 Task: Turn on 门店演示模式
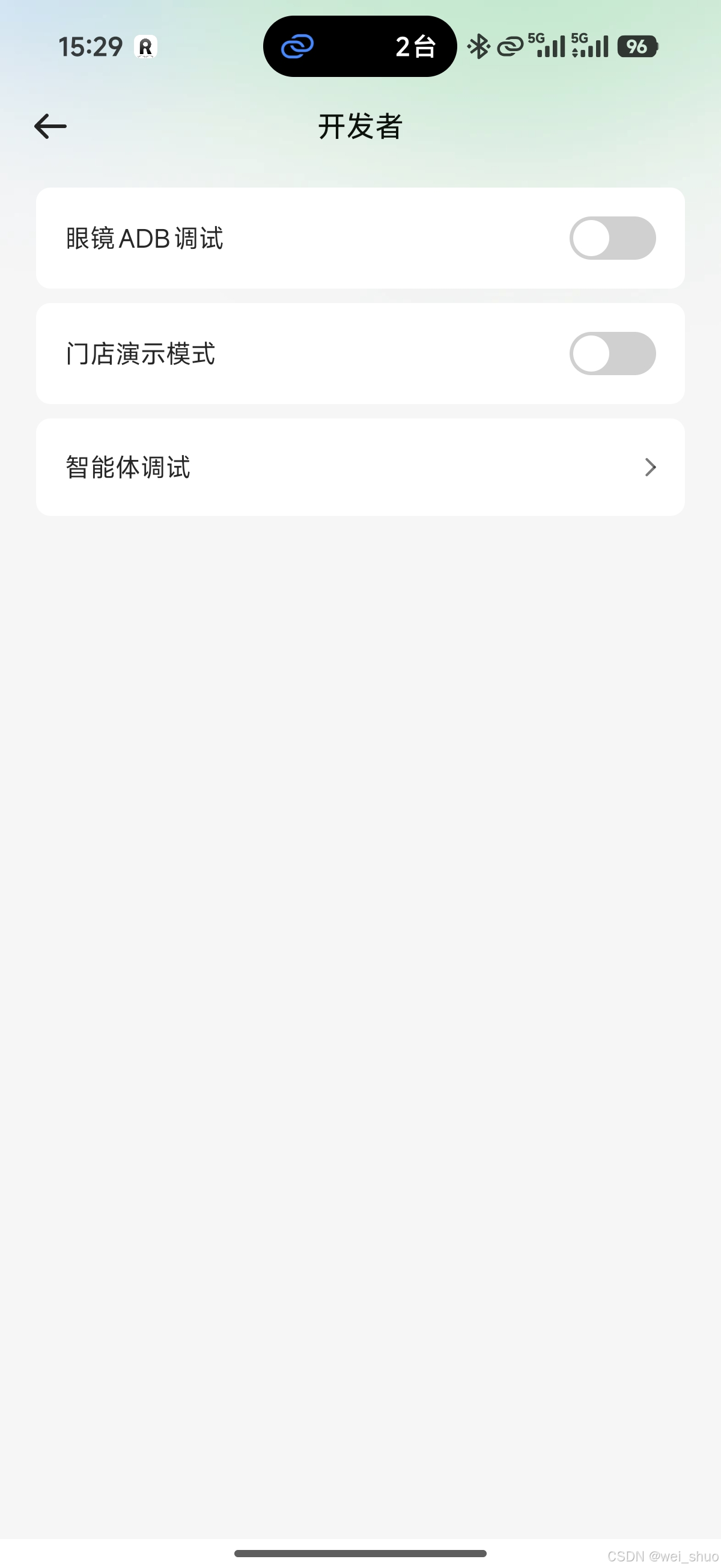pos(612,354)
